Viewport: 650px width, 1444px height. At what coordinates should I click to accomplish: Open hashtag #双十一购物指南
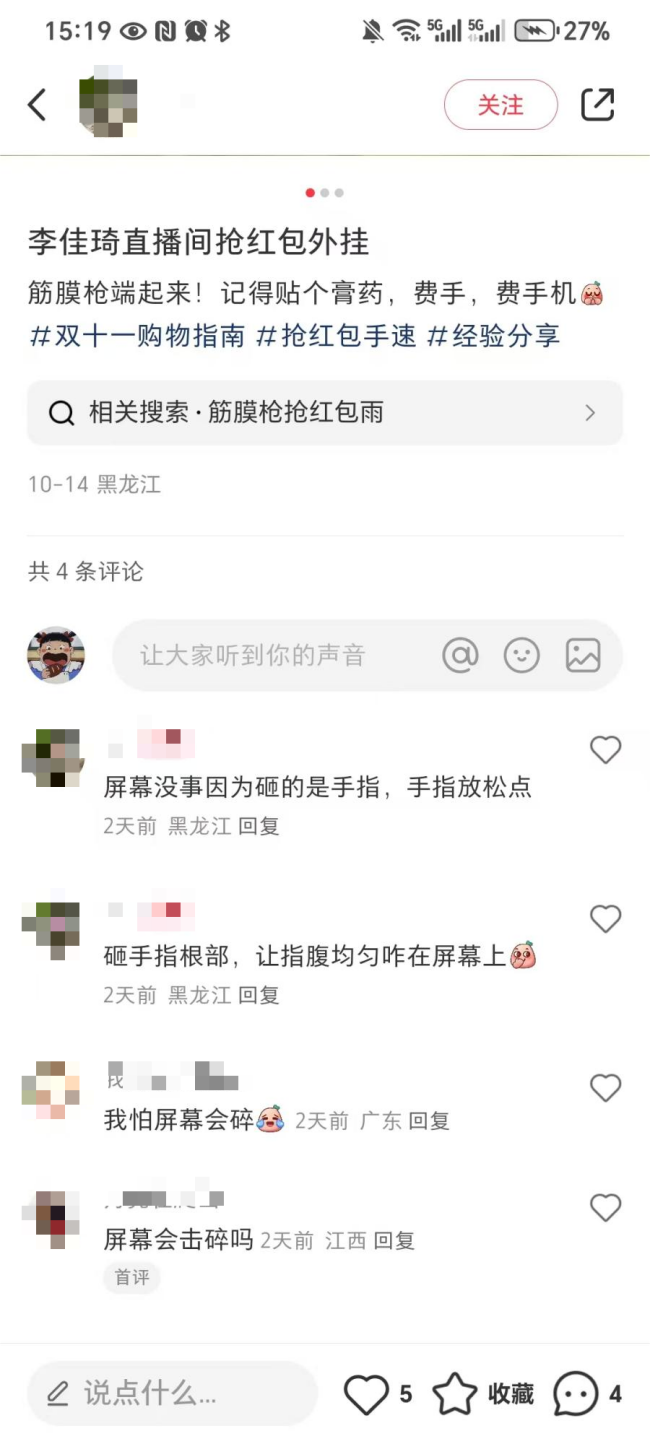click(138, 336)
